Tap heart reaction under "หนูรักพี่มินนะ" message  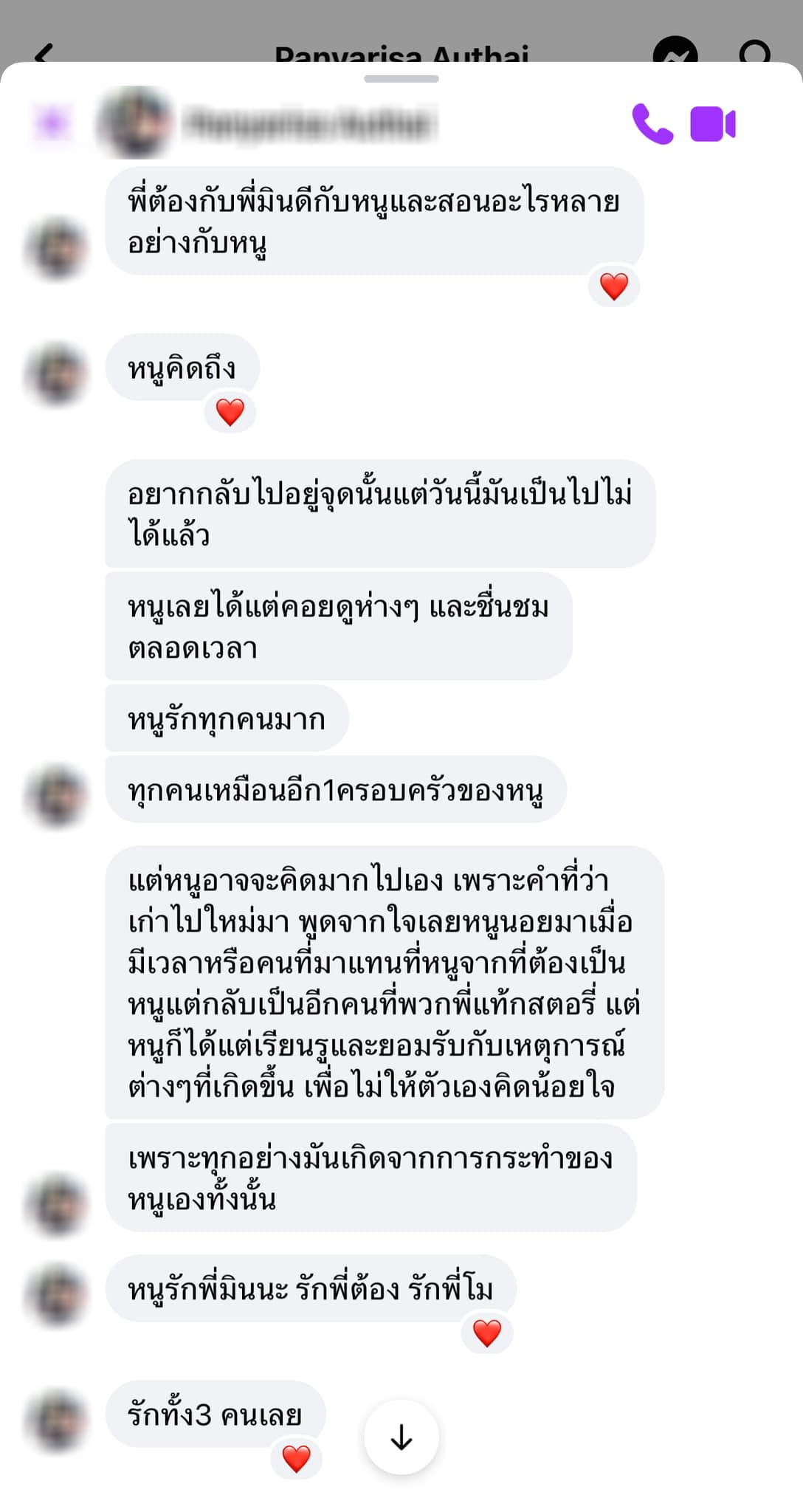[x=487, y=1333]
